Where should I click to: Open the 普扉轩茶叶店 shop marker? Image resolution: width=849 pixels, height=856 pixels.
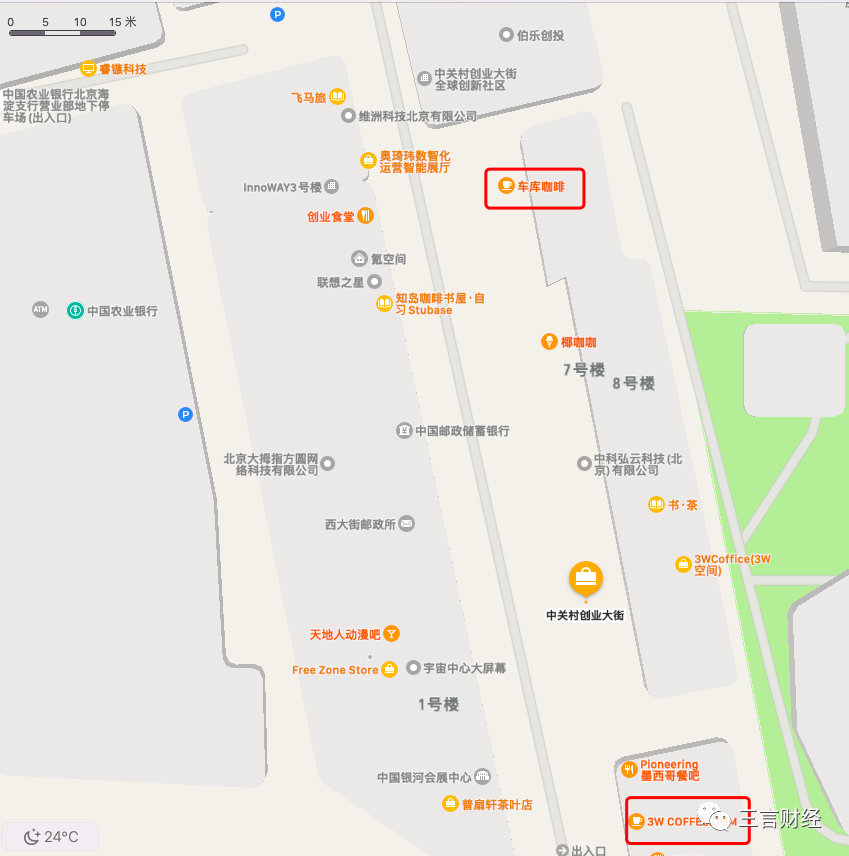(x=450, y=804)
